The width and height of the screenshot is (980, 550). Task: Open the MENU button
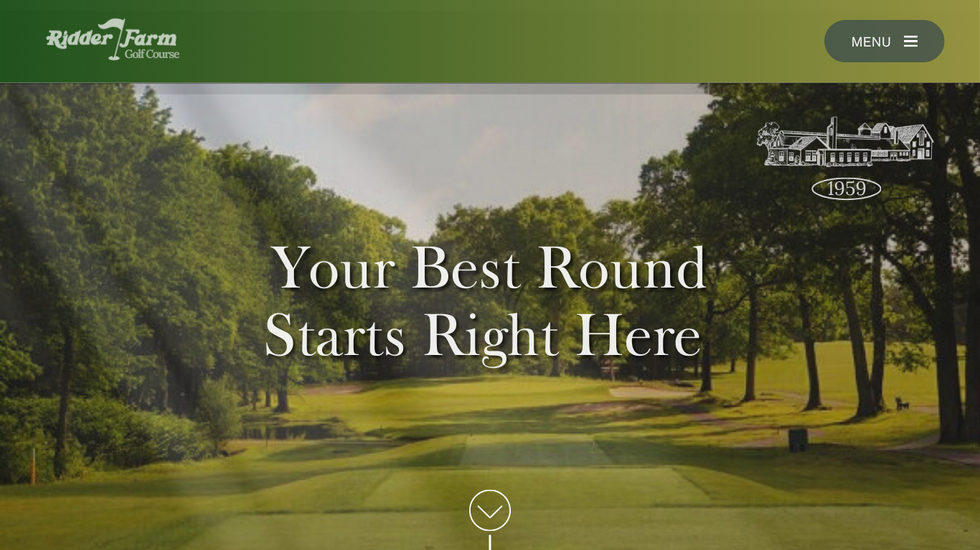pyautogui.click(x=883, y=41)
